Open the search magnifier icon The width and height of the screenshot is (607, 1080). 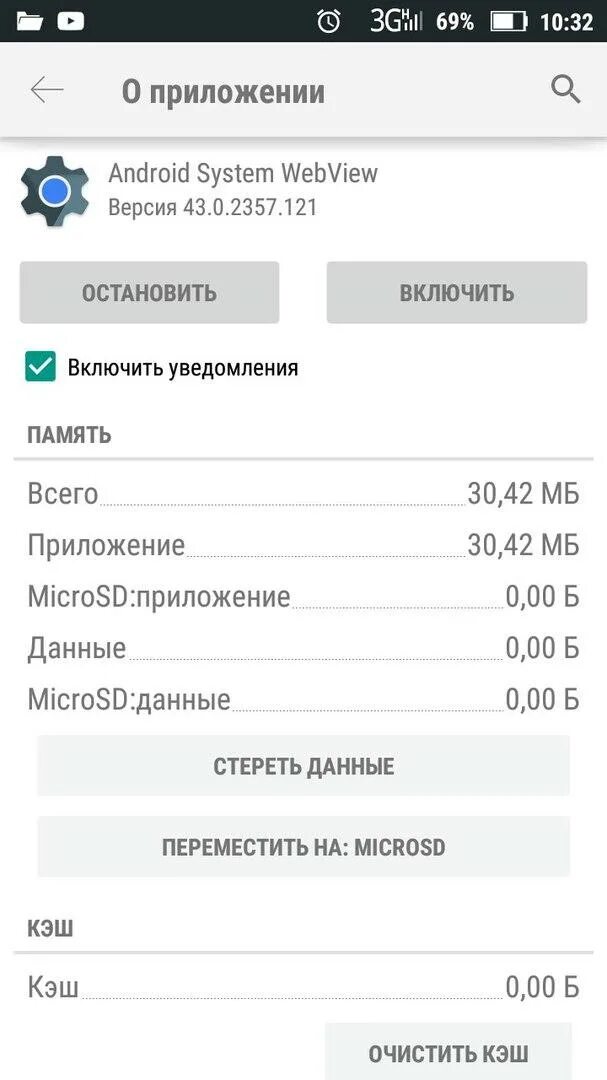click(565, 89)
